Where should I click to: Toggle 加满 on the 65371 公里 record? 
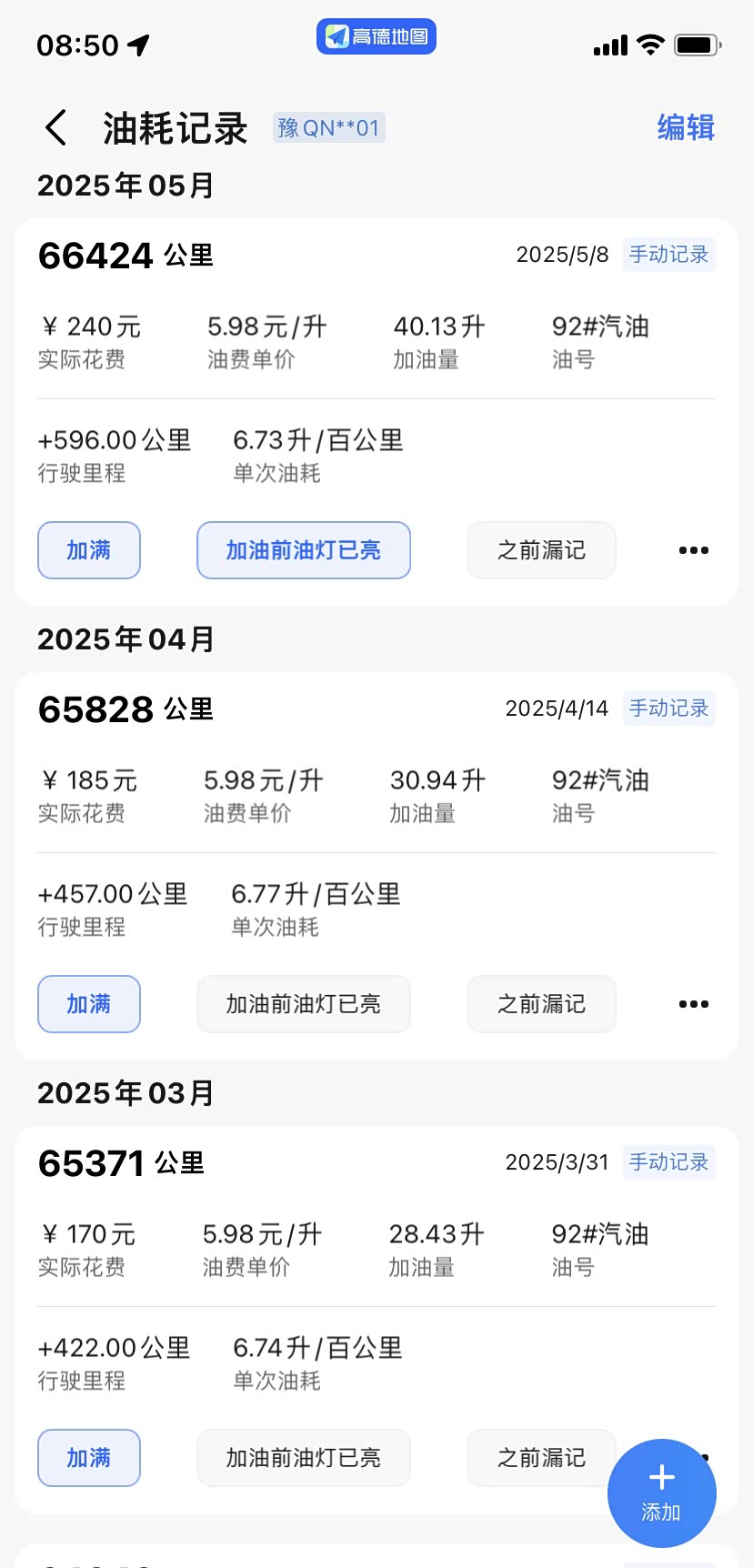(x=89, y=1458)
